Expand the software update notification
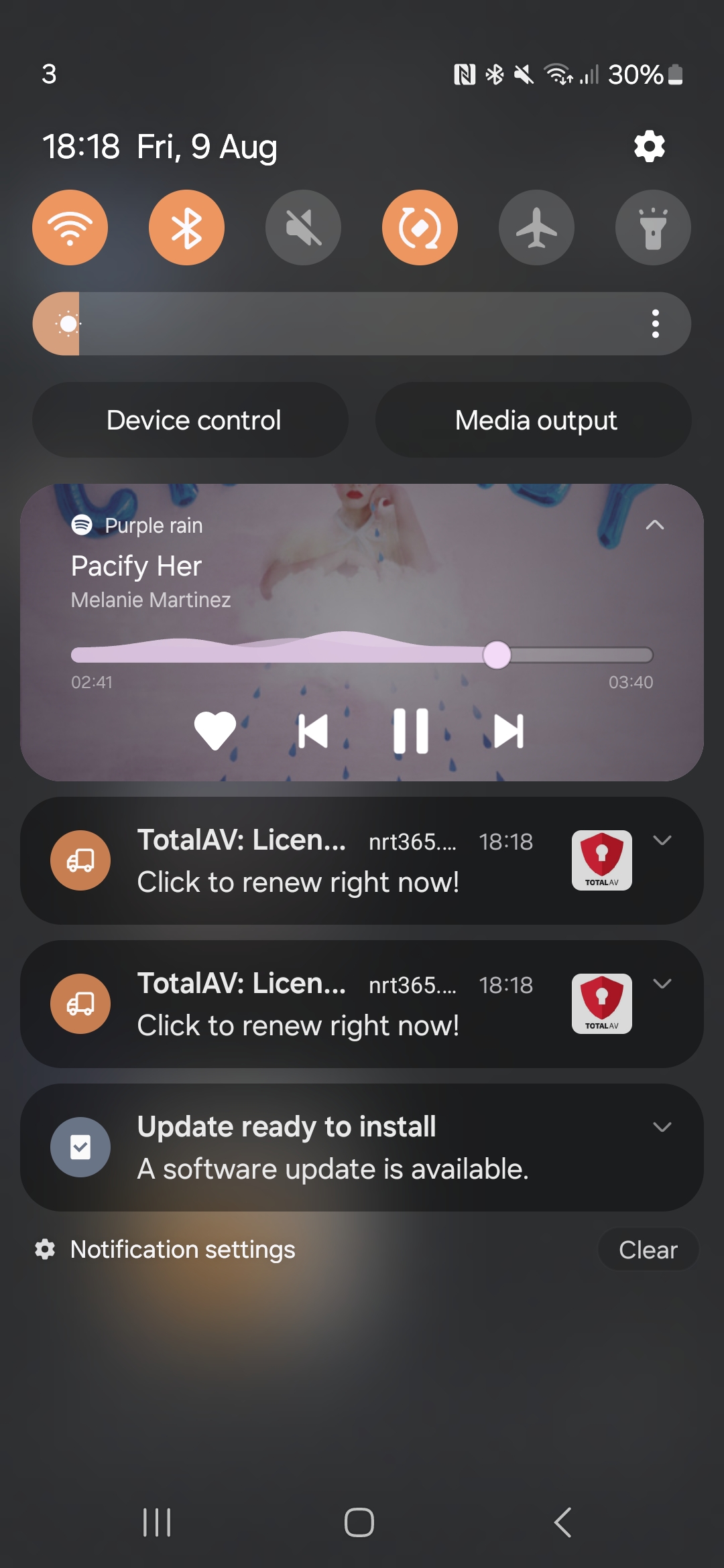The width and height of the screenshot is (724, 1568). (x=662, y=1127)
